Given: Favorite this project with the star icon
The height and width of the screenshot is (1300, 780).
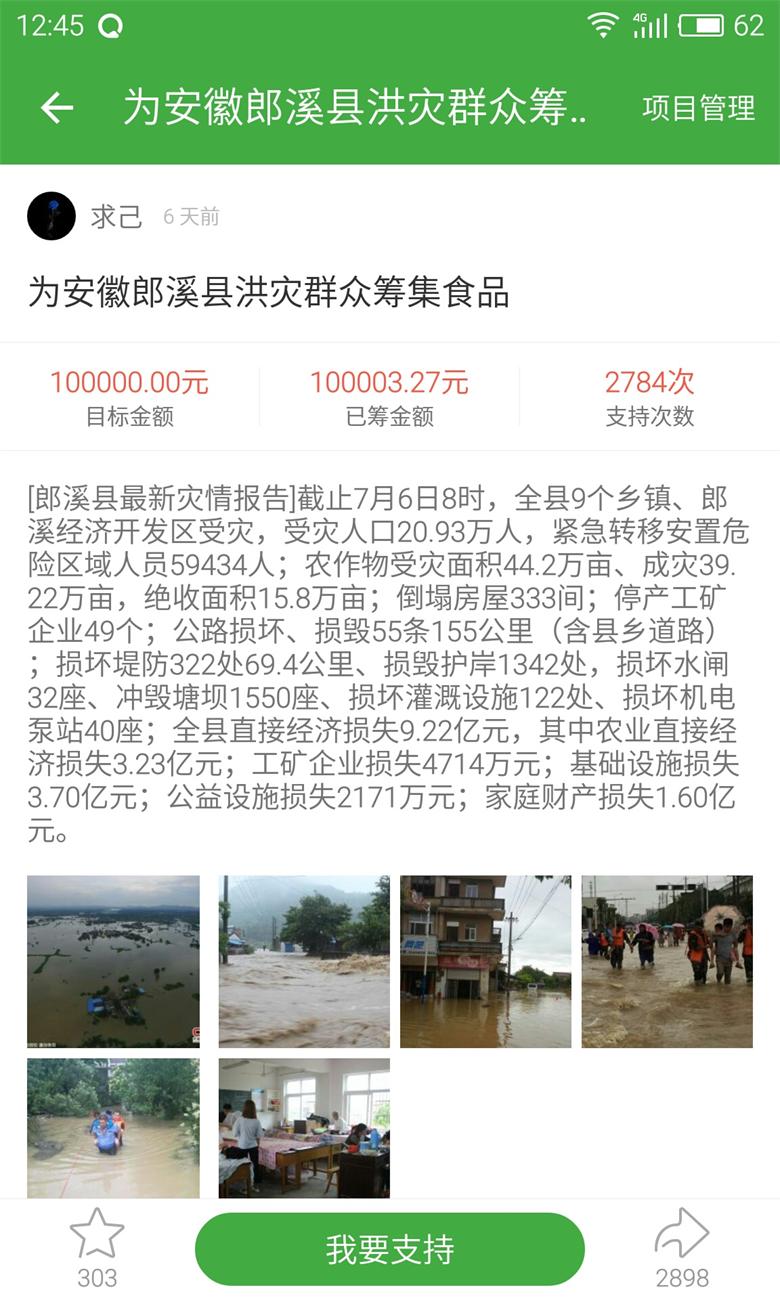Looking at the screenshot, I should [97, 1234].
